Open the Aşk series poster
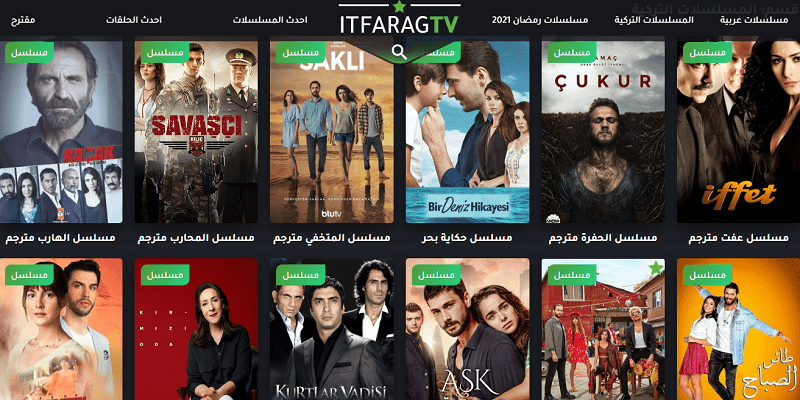The width and height of the screenshot is (800, 400). coord(467,330)
